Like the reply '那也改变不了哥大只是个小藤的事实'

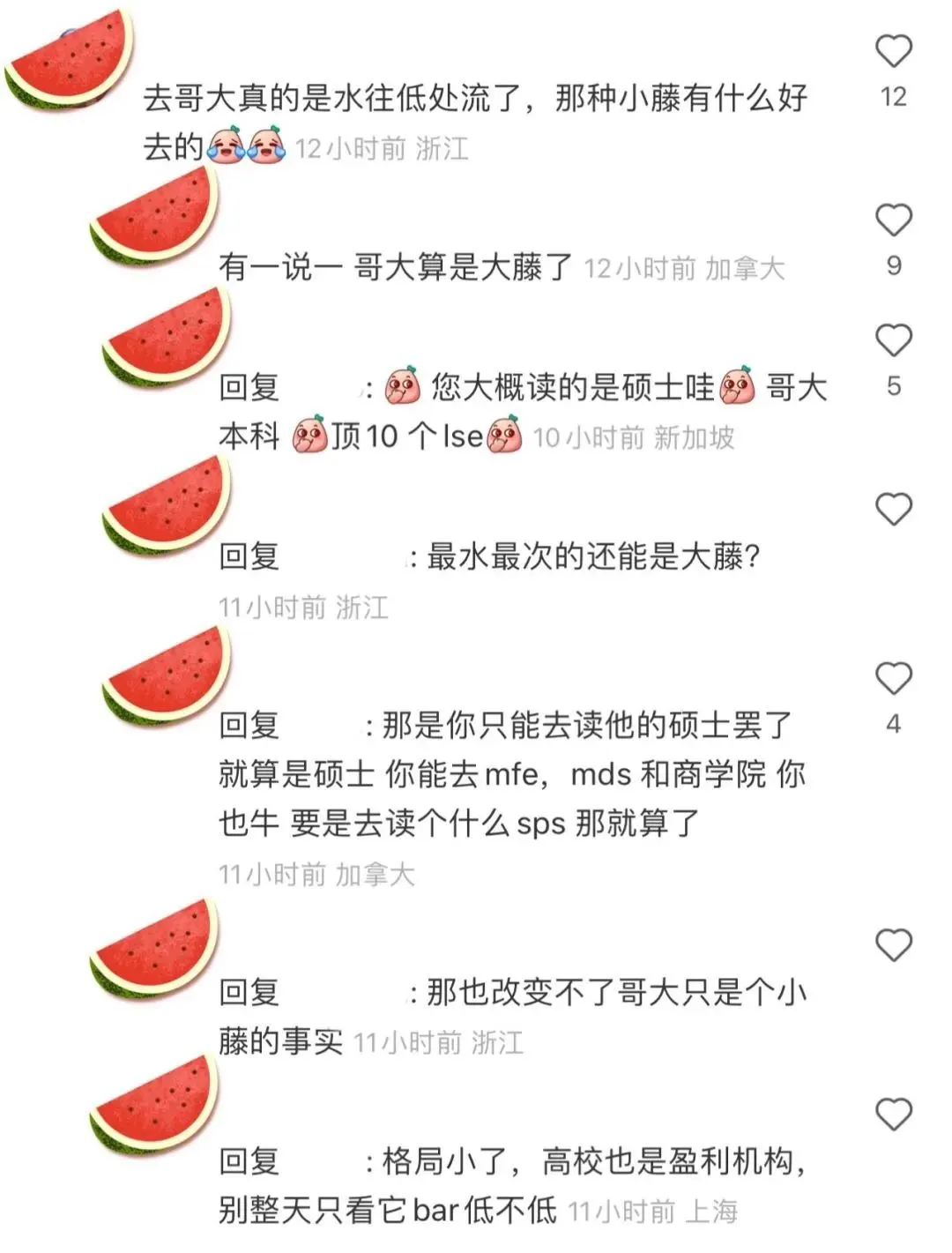[893, 945]
